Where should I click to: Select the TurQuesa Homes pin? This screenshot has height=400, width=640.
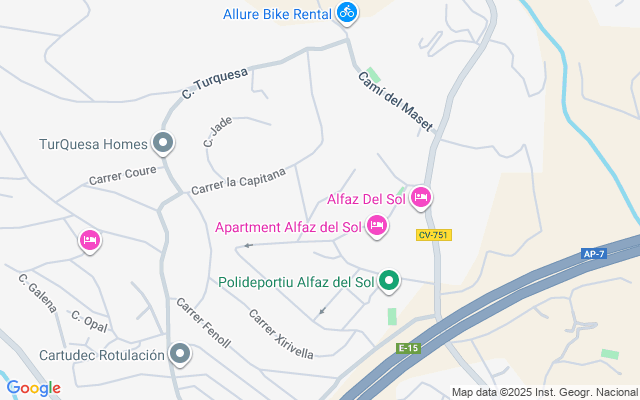point(164,144)
